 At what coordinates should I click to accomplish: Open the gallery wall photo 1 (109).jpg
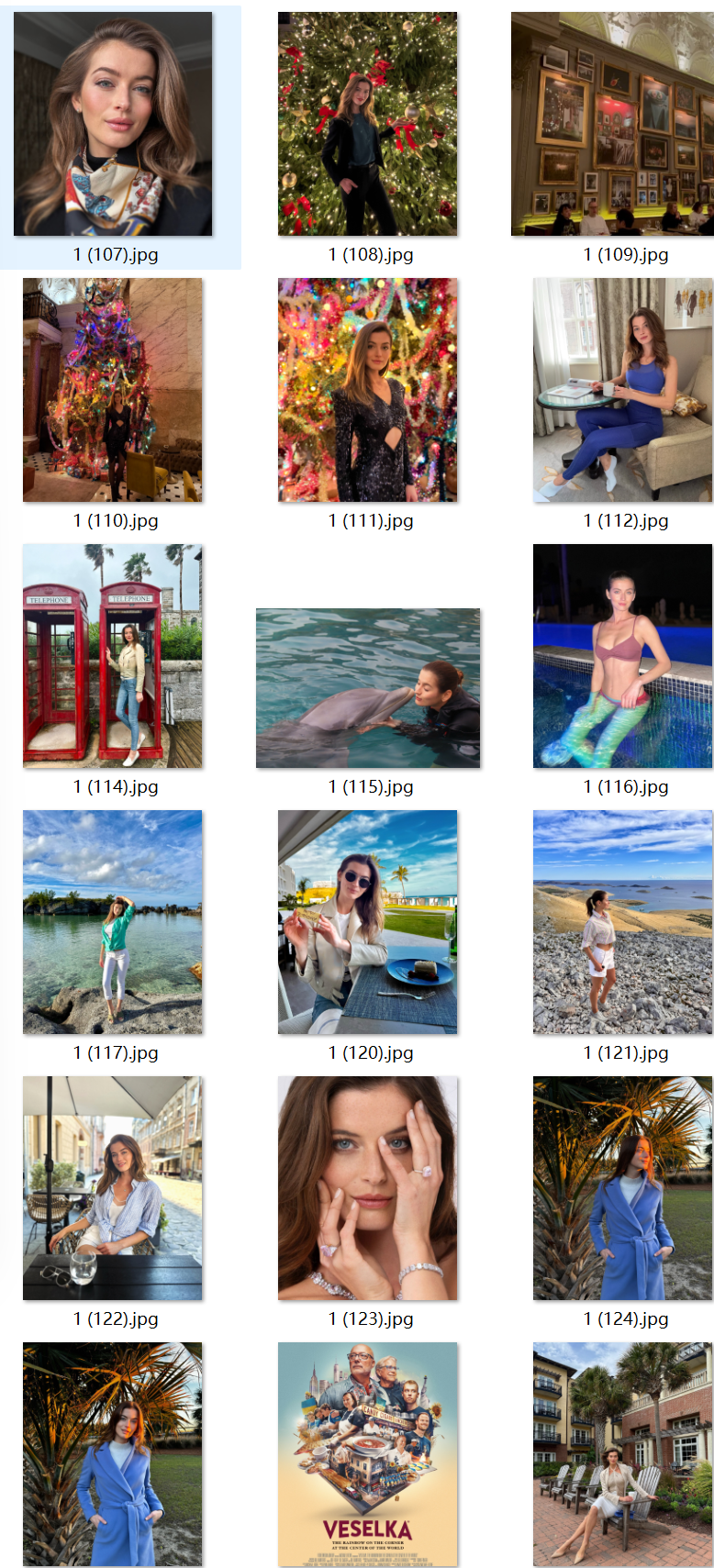pyautogui.click(x=612, y=124)
